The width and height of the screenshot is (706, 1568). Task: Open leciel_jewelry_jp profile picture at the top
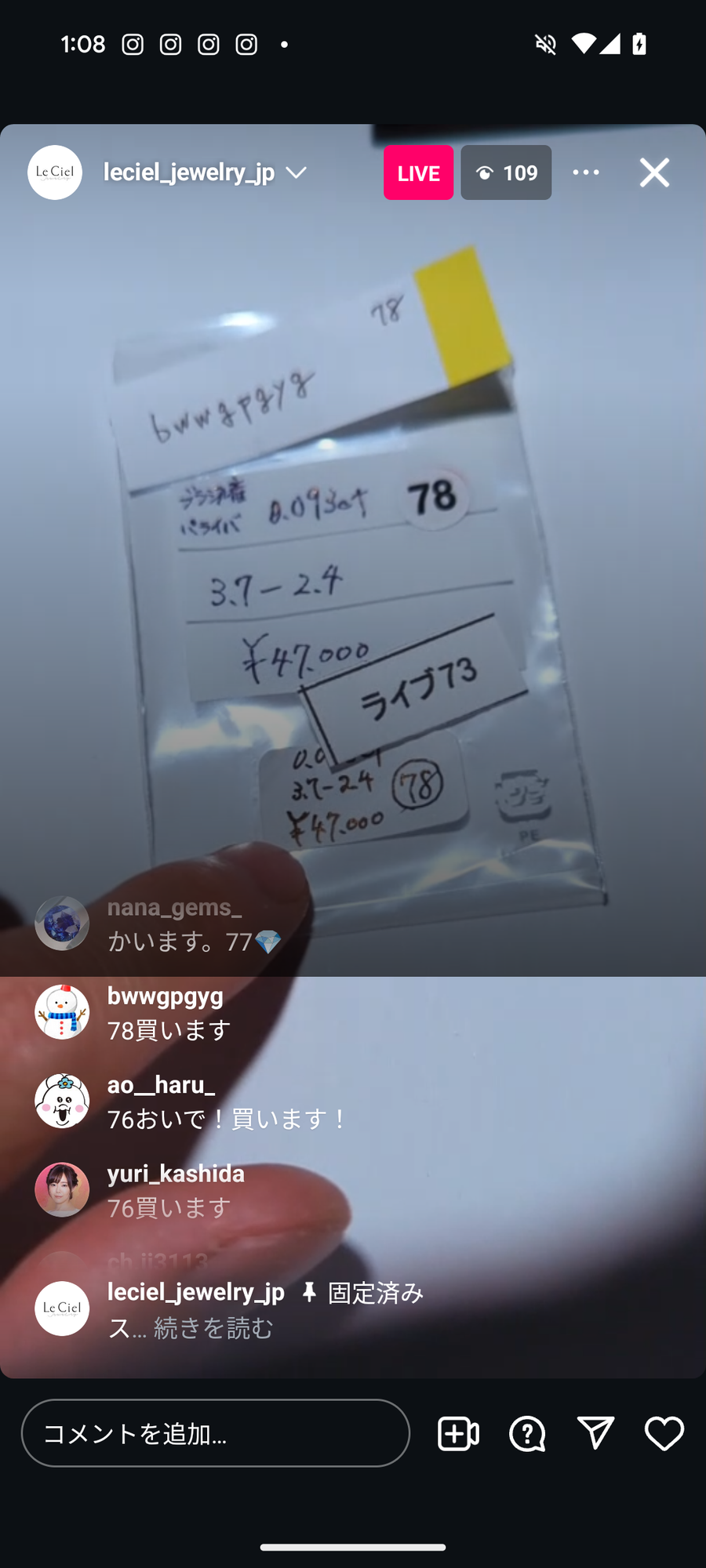(55, 172)
